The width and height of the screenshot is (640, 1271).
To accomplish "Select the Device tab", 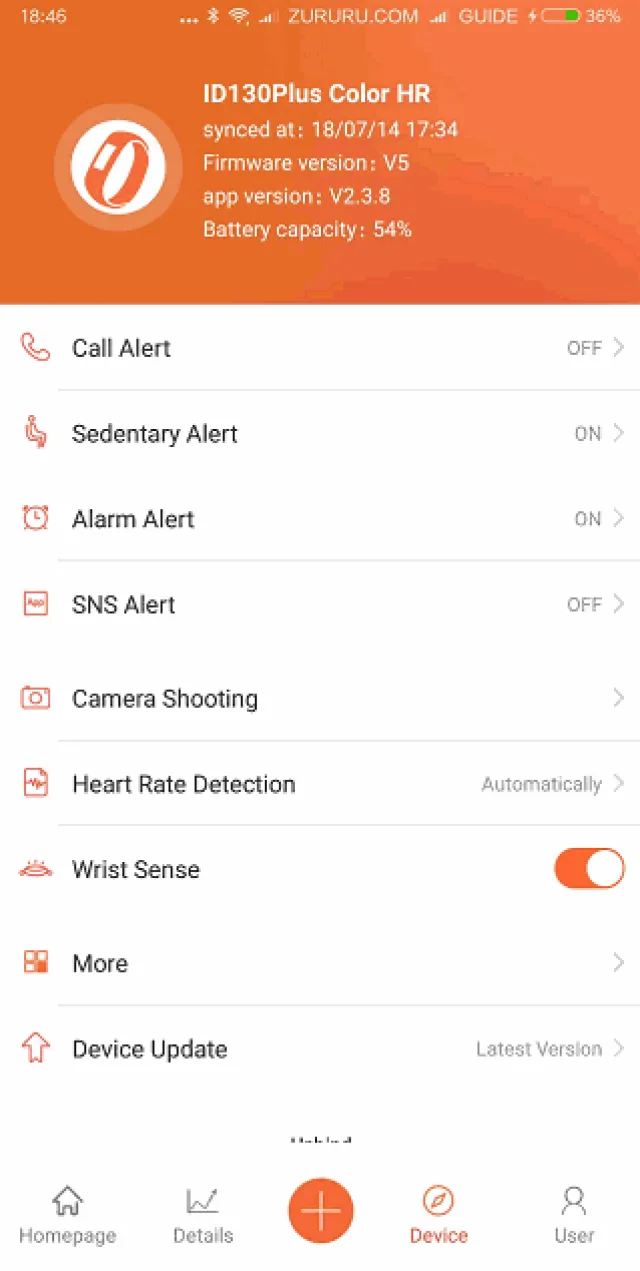I will pyautogui.click(x=438, y=1215).
